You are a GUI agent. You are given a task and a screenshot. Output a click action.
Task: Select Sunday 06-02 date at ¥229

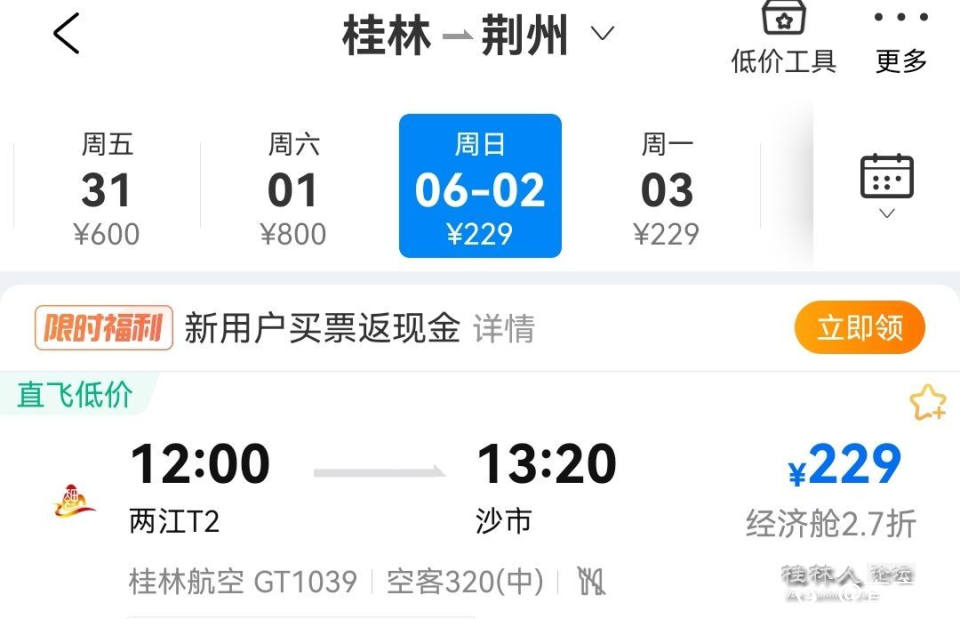click(480, 188)
